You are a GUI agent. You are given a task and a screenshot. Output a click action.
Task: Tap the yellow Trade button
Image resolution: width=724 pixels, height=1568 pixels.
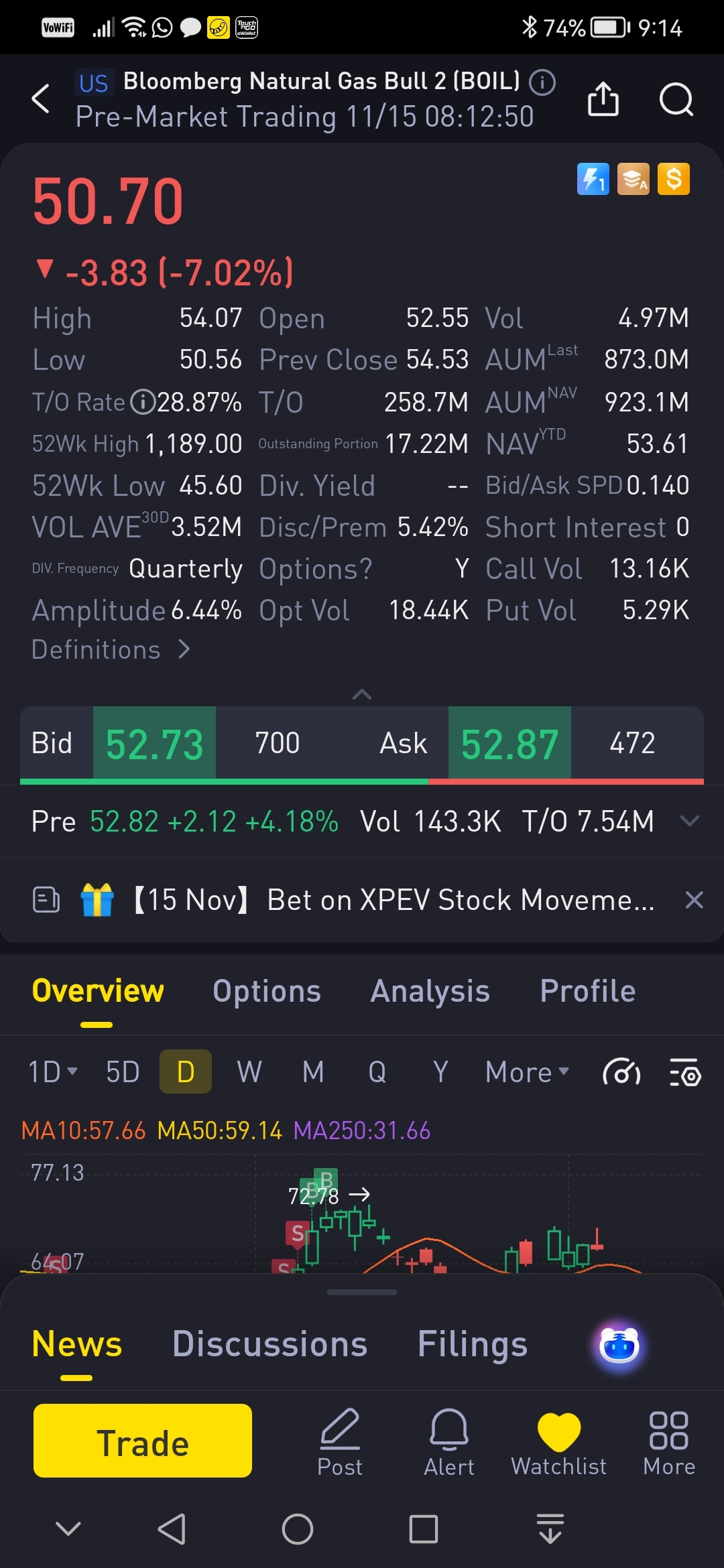[x=143, y=1441]
